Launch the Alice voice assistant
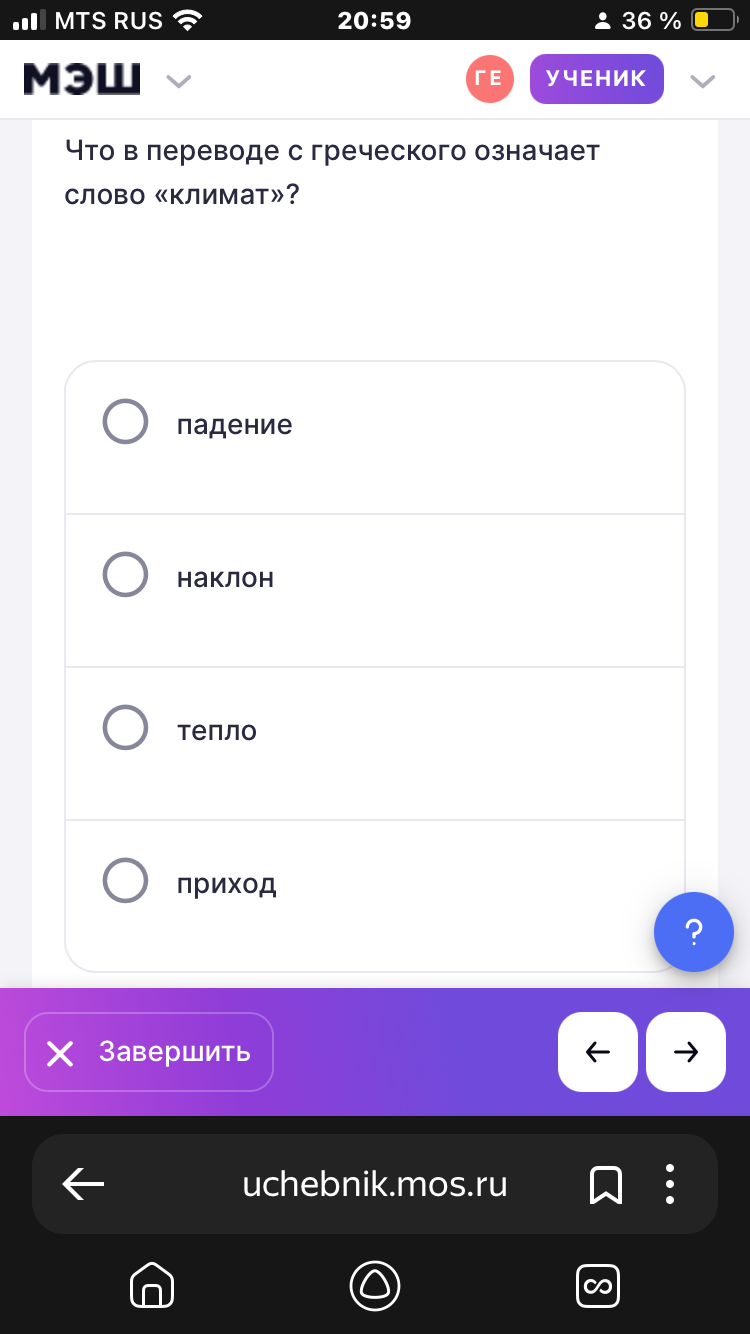The height and width of the screenshot is (1334, 750). pos(375,1285)
